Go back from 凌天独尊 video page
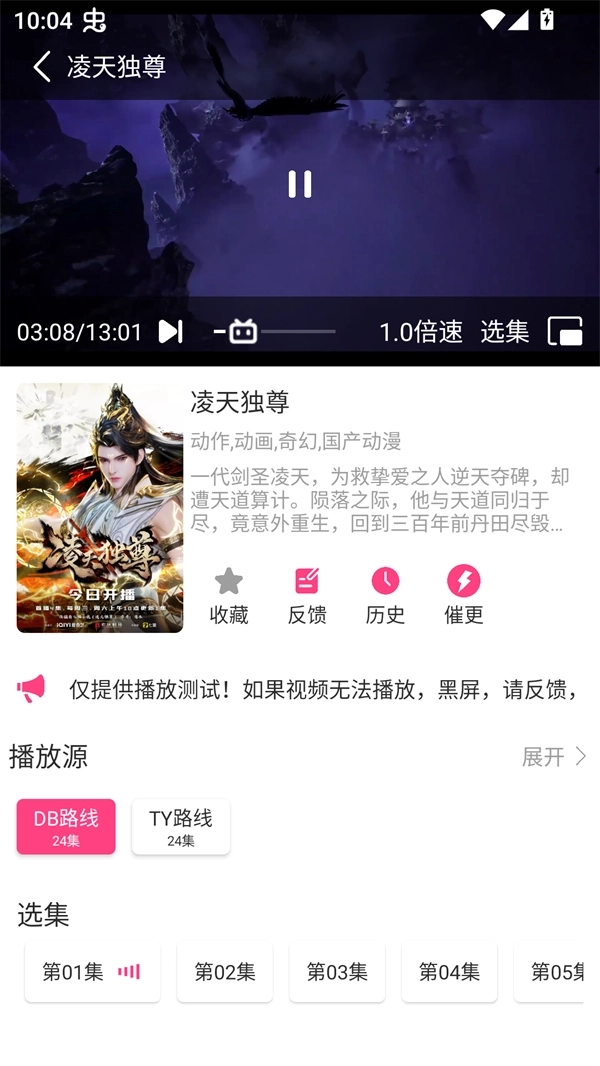Image resolution: width=600 pixels, height=1066 pixels. click(42, 67)
